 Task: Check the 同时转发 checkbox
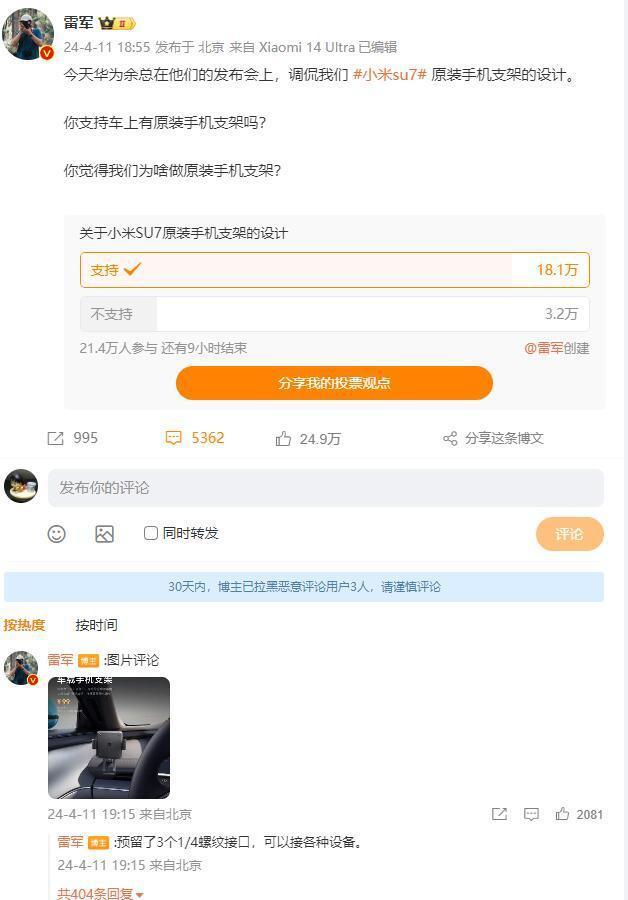151,533
